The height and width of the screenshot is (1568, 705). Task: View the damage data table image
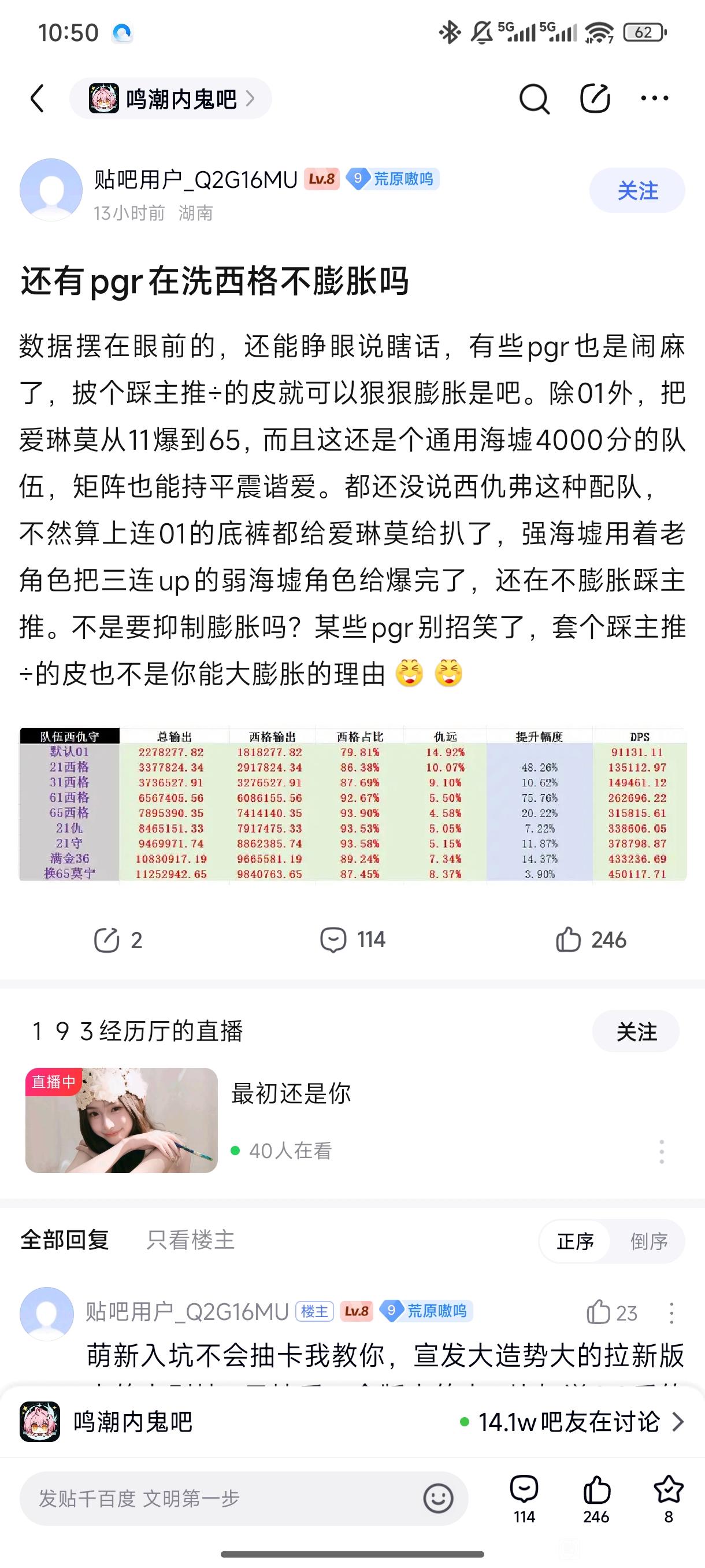(353, 804)
